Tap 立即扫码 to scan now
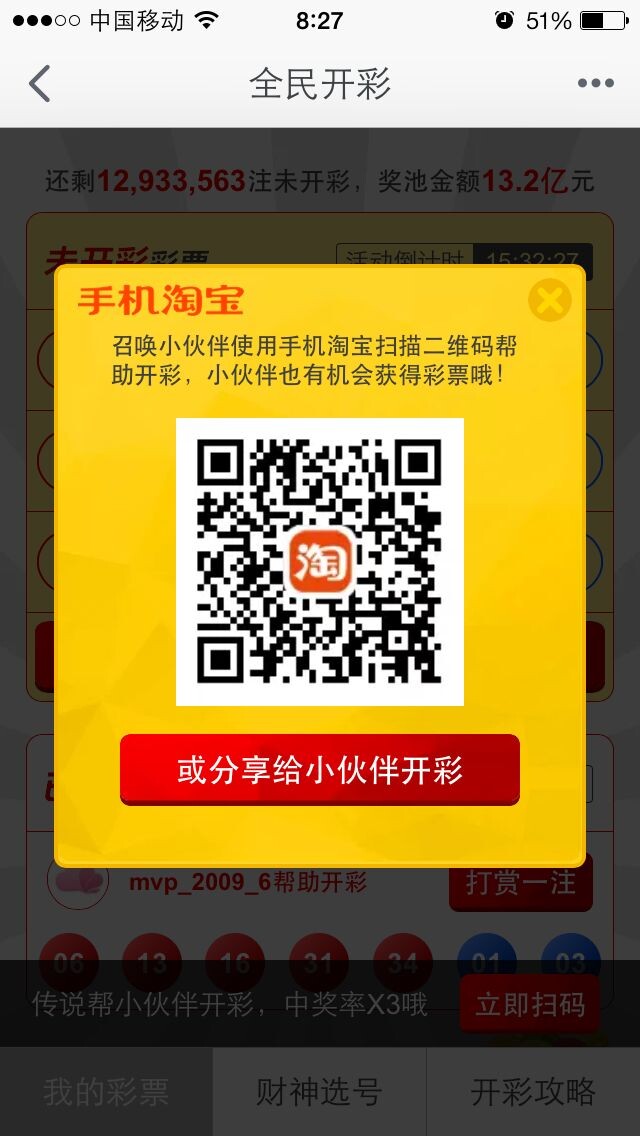This screenshot has width=640, height=1136. coord(530,1004)
